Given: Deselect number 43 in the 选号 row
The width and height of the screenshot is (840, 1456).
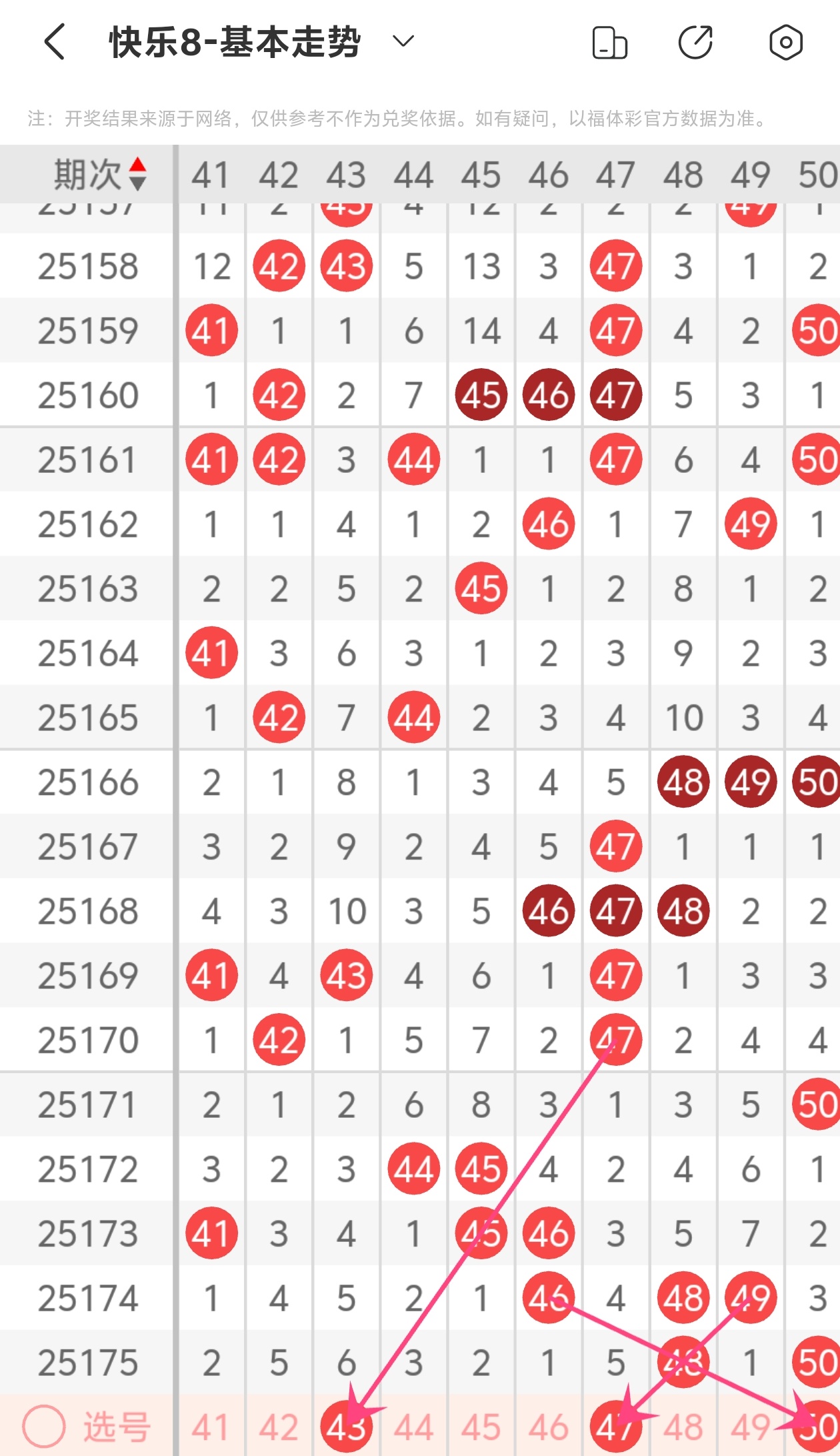Looking at the screenshot, I should pos(347,1427).
